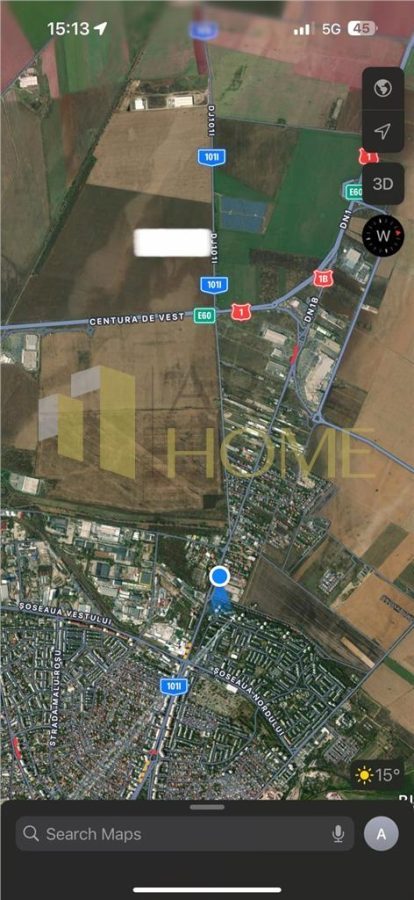Switch the map to 3D view

coord(382,184)
